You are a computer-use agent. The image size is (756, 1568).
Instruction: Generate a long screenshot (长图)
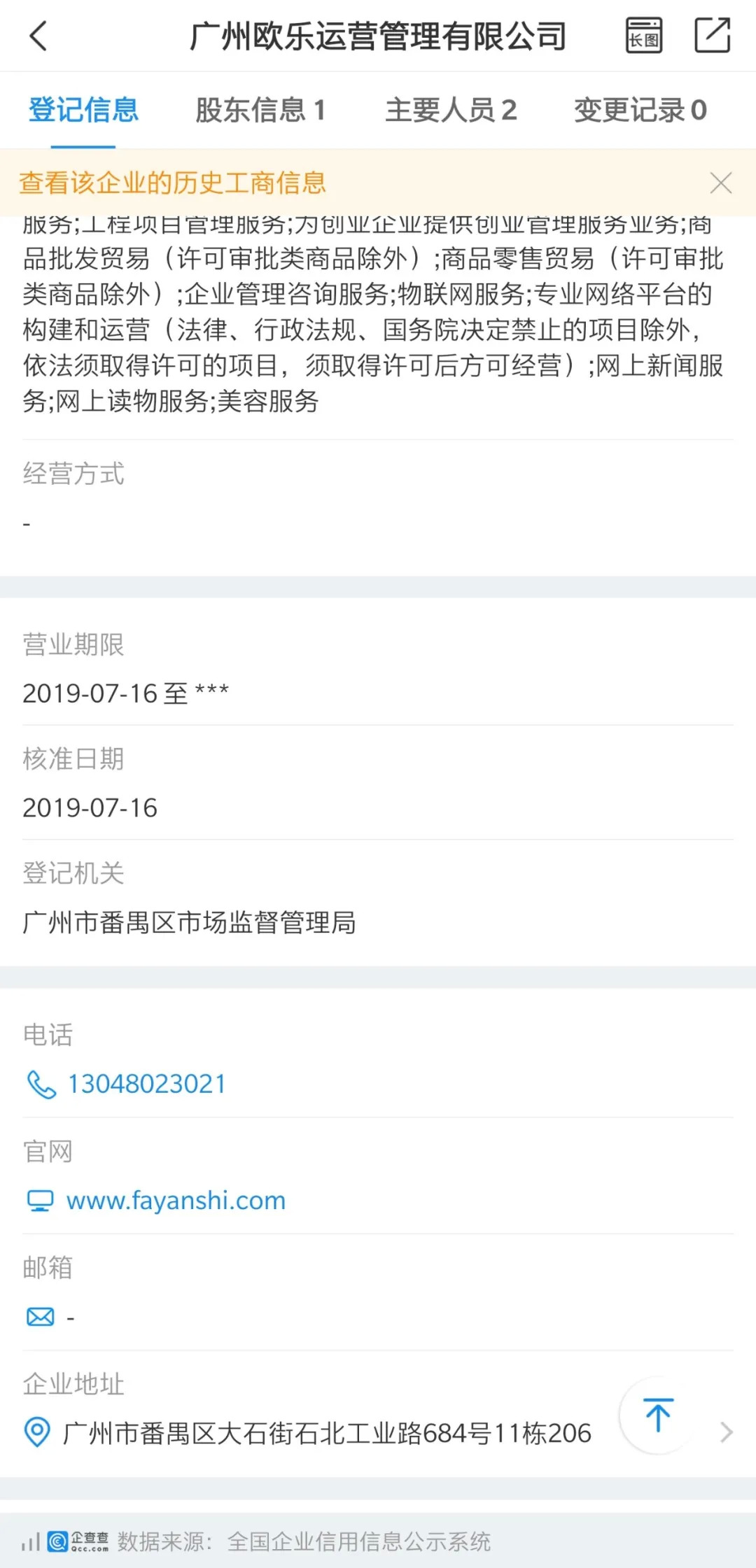643,35
